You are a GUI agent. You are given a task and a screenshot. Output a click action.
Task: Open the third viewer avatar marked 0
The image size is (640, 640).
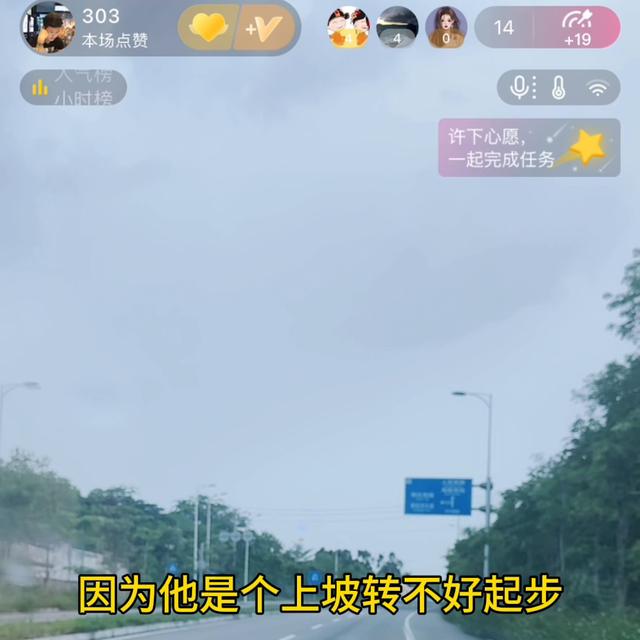coord(446,27)
